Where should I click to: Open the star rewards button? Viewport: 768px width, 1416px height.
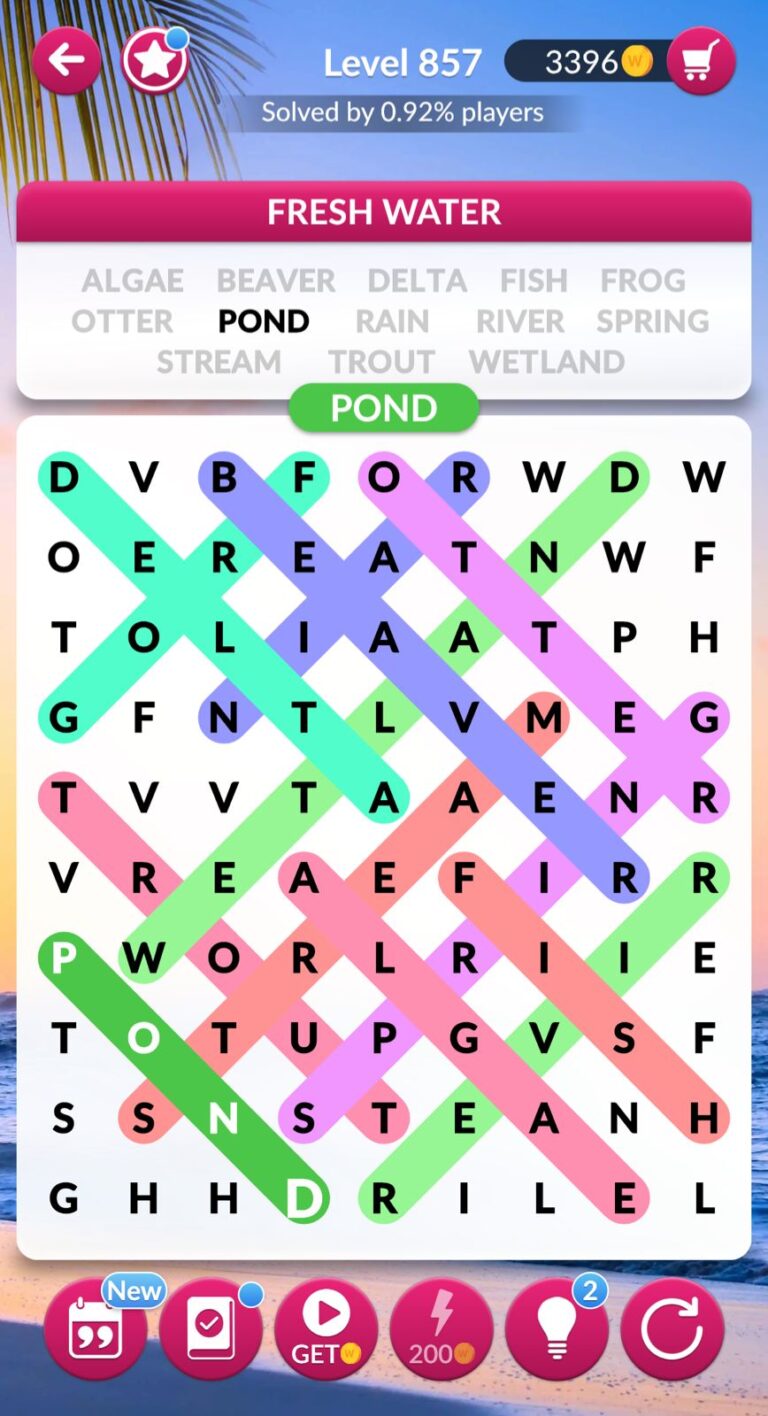(x=155, y=61)
